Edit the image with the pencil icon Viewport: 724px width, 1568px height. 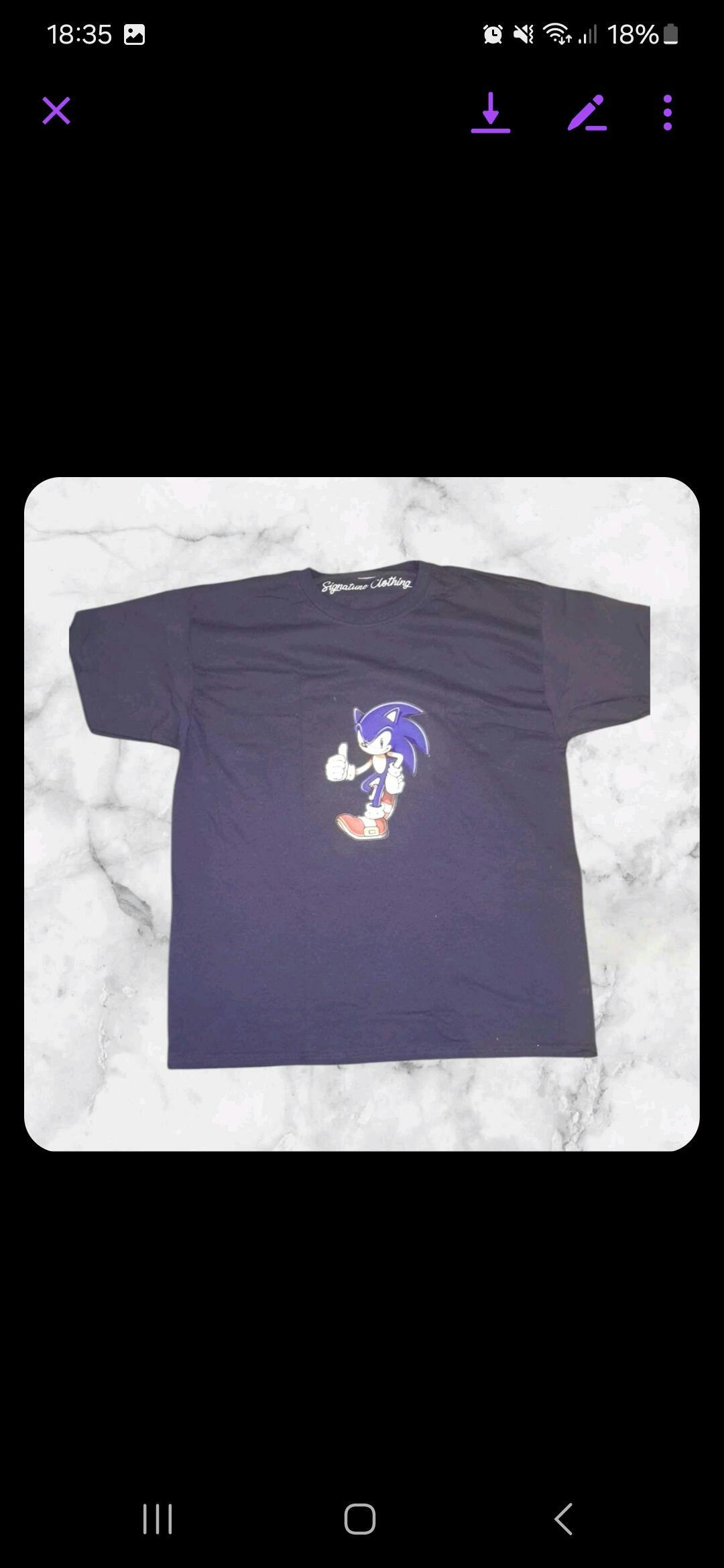(x=587, y=113)
